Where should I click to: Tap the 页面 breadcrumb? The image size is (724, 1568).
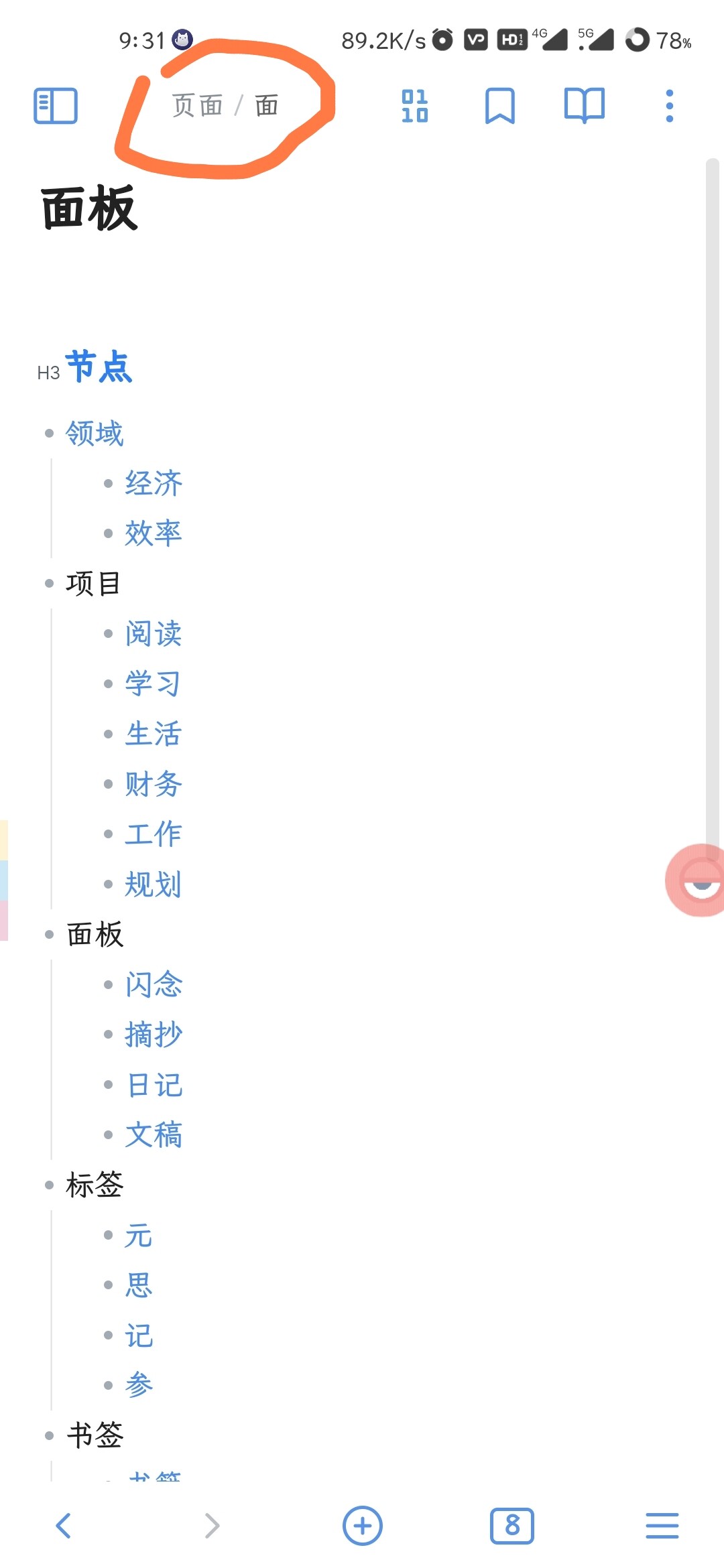(197, 106)
